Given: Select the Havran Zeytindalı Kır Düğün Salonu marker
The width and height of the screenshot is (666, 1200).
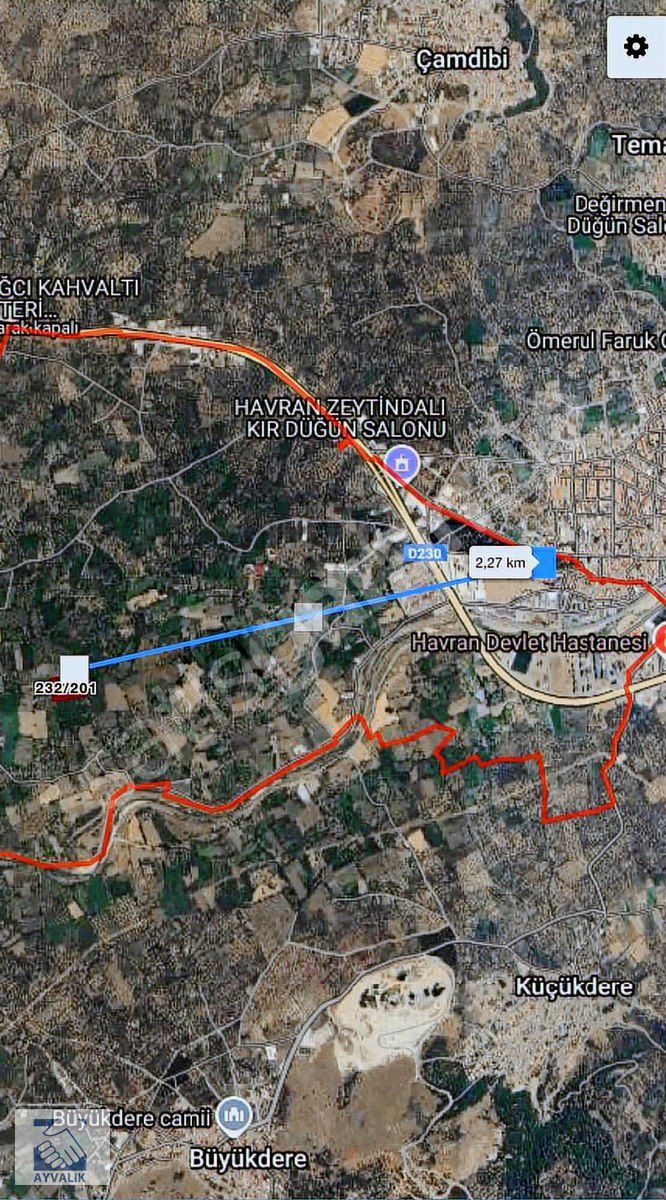Looking at the screenshot, I should (x=402, y=462).
